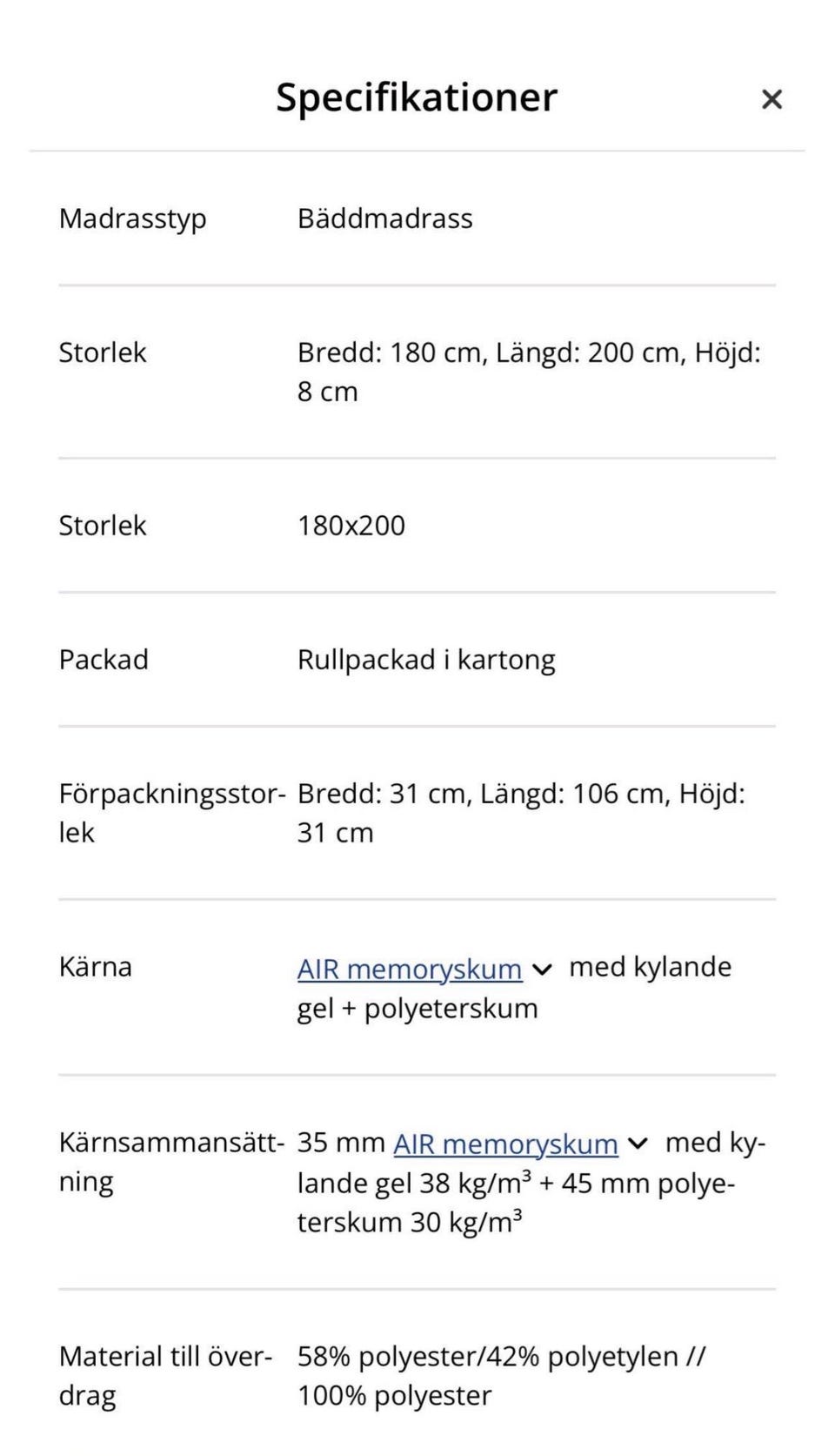Viewport: 835px width, 1456px height.
Task: Click the Bredd 180 cm size text
Action: [x=531, y=352]
